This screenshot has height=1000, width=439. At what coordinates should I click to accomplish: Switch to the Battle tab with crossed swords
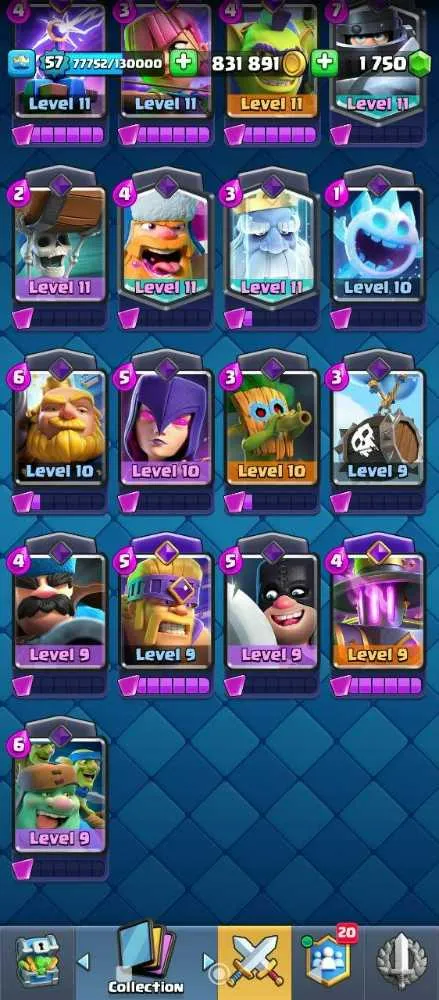click(x=255, y=962)
